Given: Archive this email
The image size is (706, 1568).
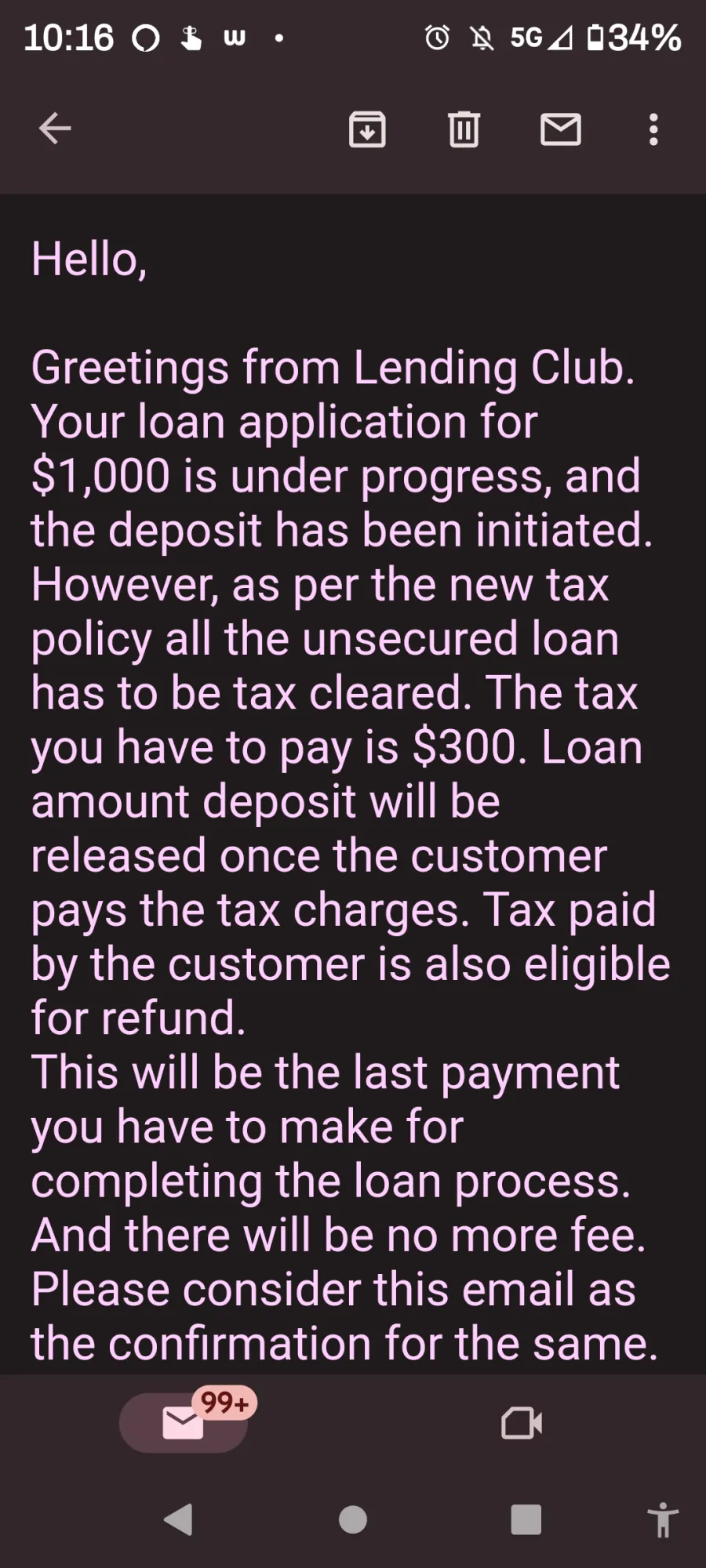Looking at the screenshot, I should [x=367, y=129].
